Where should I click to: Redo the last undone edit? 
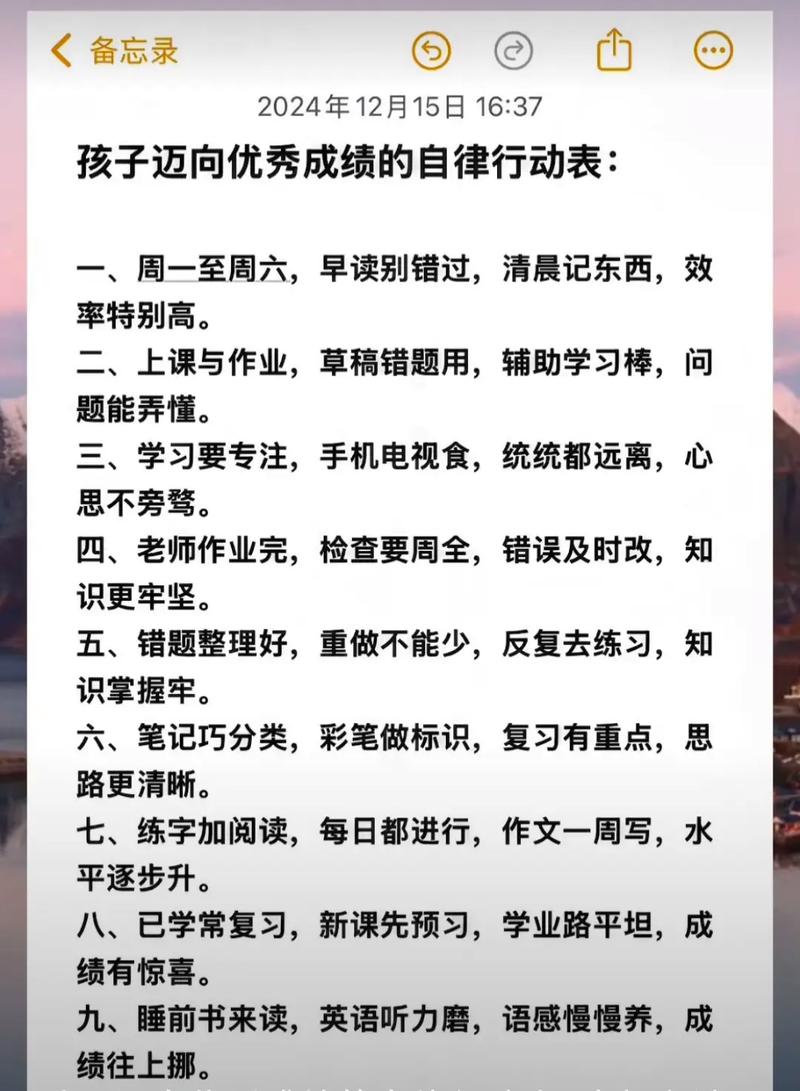[513, 50]
